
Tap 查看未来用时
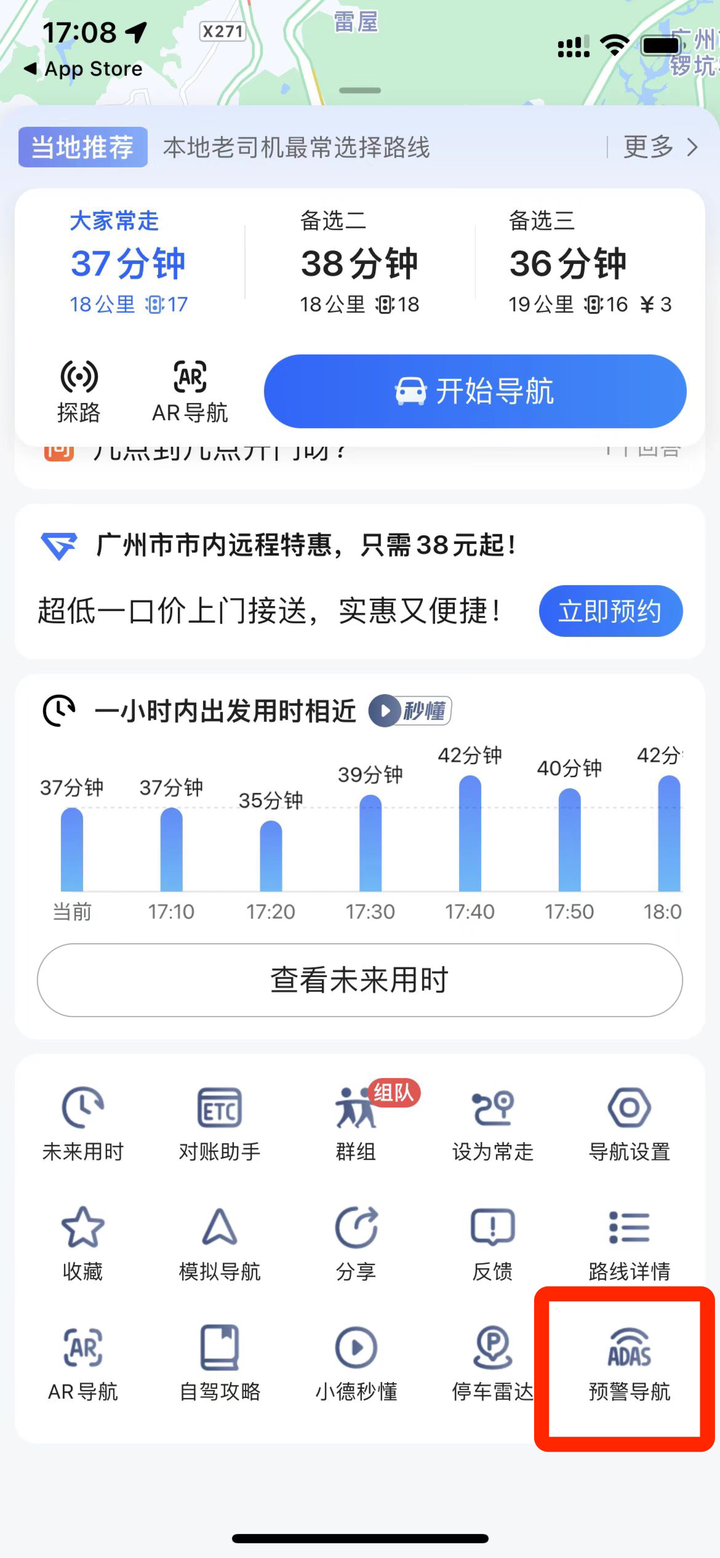(360, 980)
